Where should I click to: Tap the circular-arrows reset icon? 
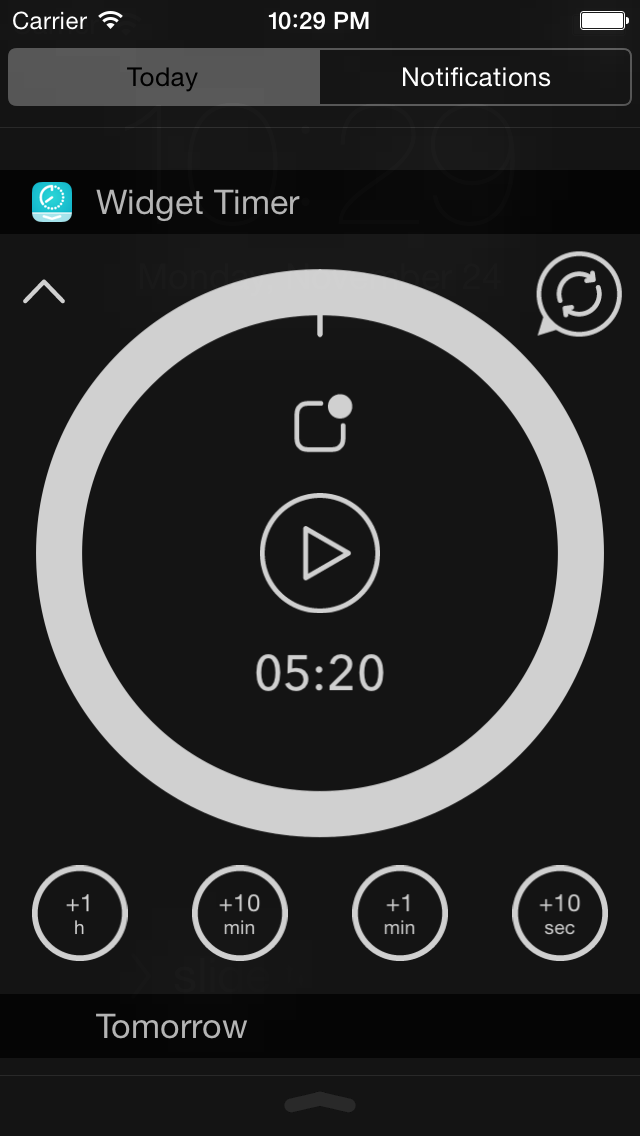point(579,293)
